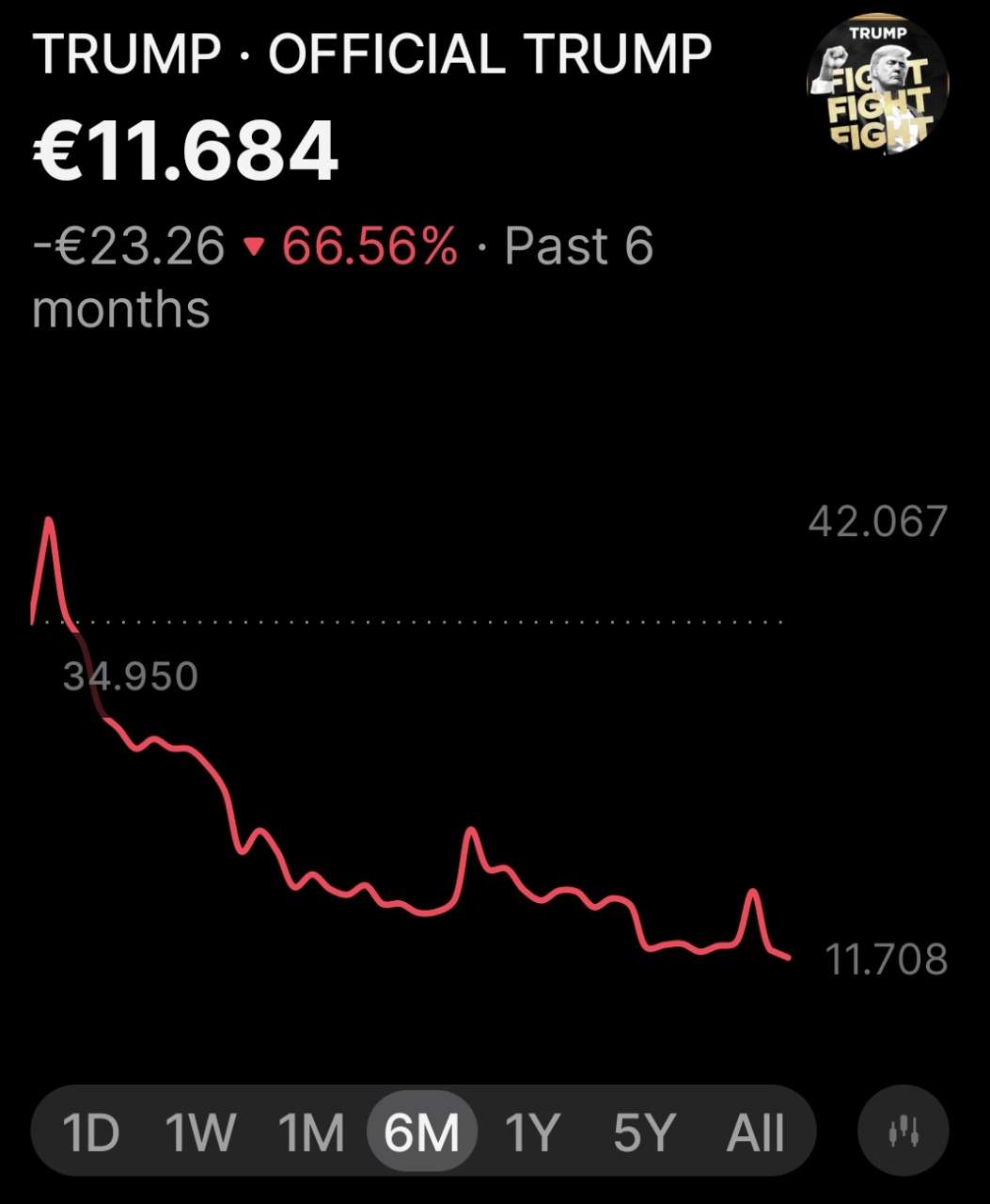Screen dimensions: 990x1204
Task: Select the 1W time range
Action: click(x=199, y=1131)
